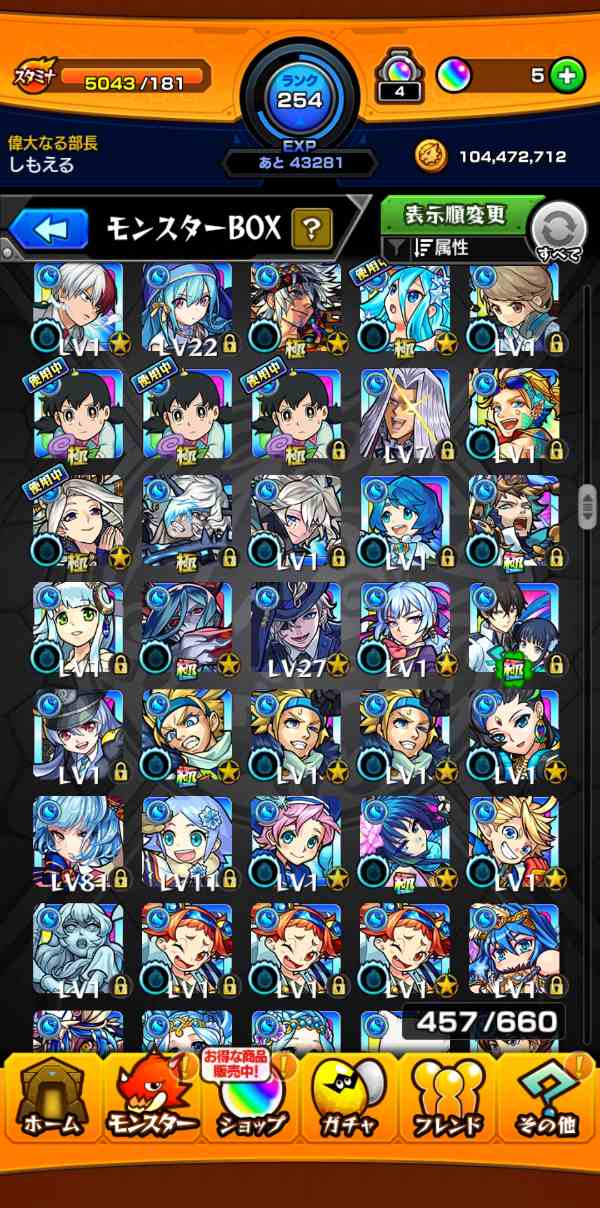Tap the scrollbar handle on the right edge
Viewport: 600px width, 1208px height.
click(x=588, y=507)
